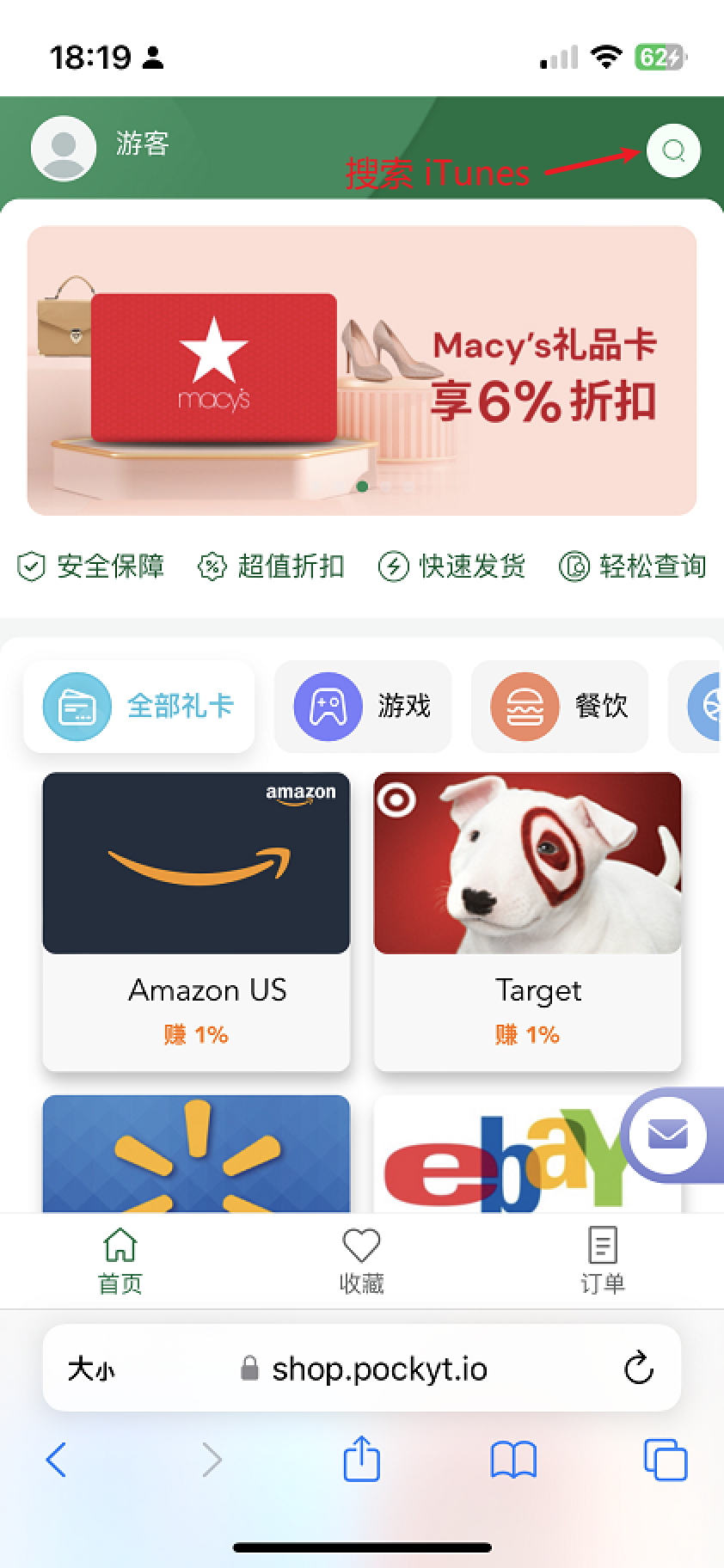Select the 全部礼卡 category chip
The height and width of the screenshot is (1568, 724).
point(139,707)
